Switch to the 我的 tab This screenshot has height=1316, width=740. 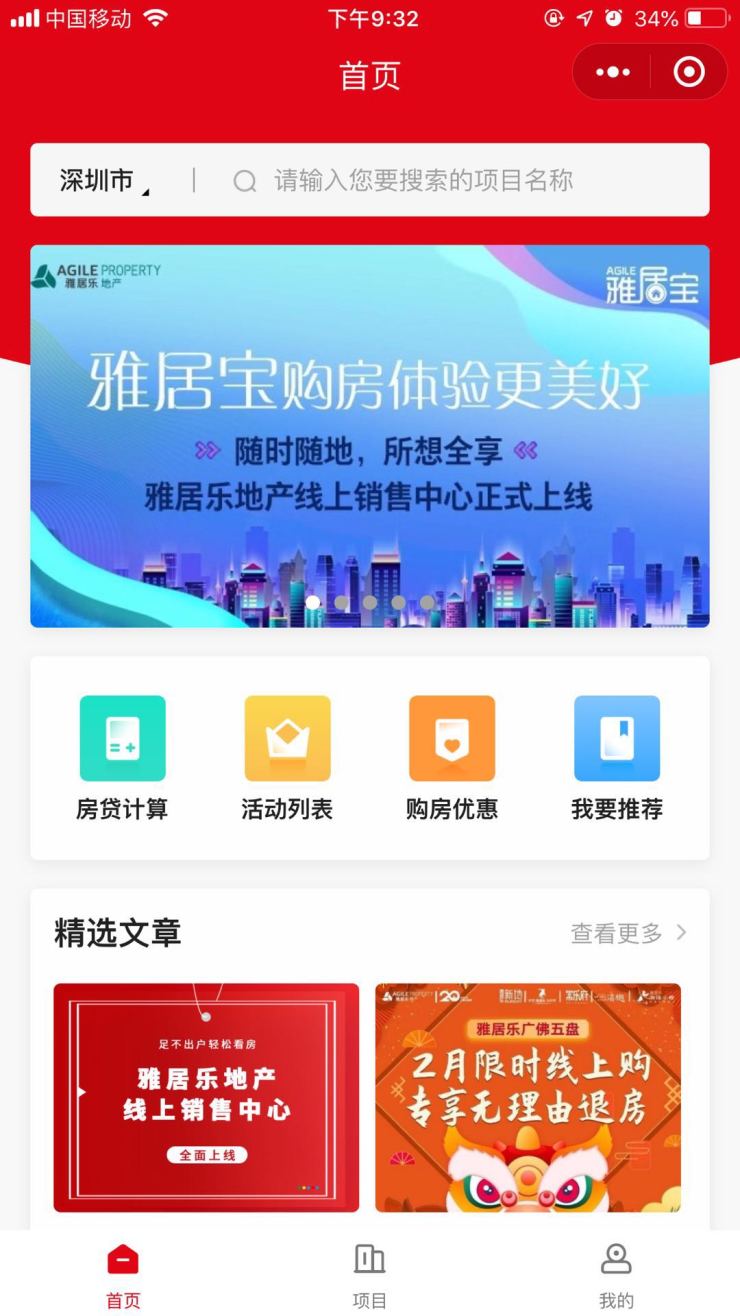click(x=616, y=1275)
